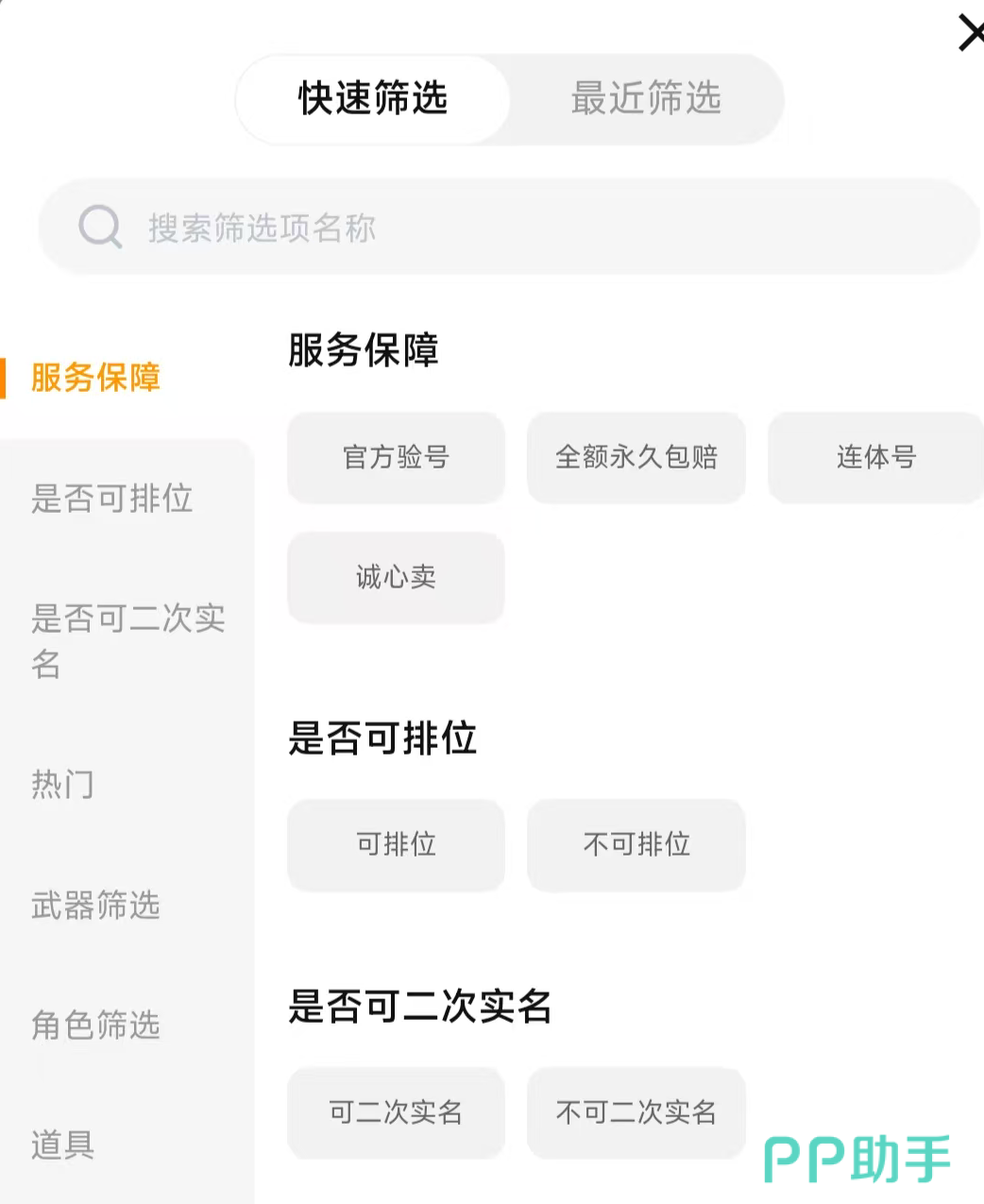Pick the 不可二次实名 option
This screenshot has height=1204, width=984.
pos(636,1112)
